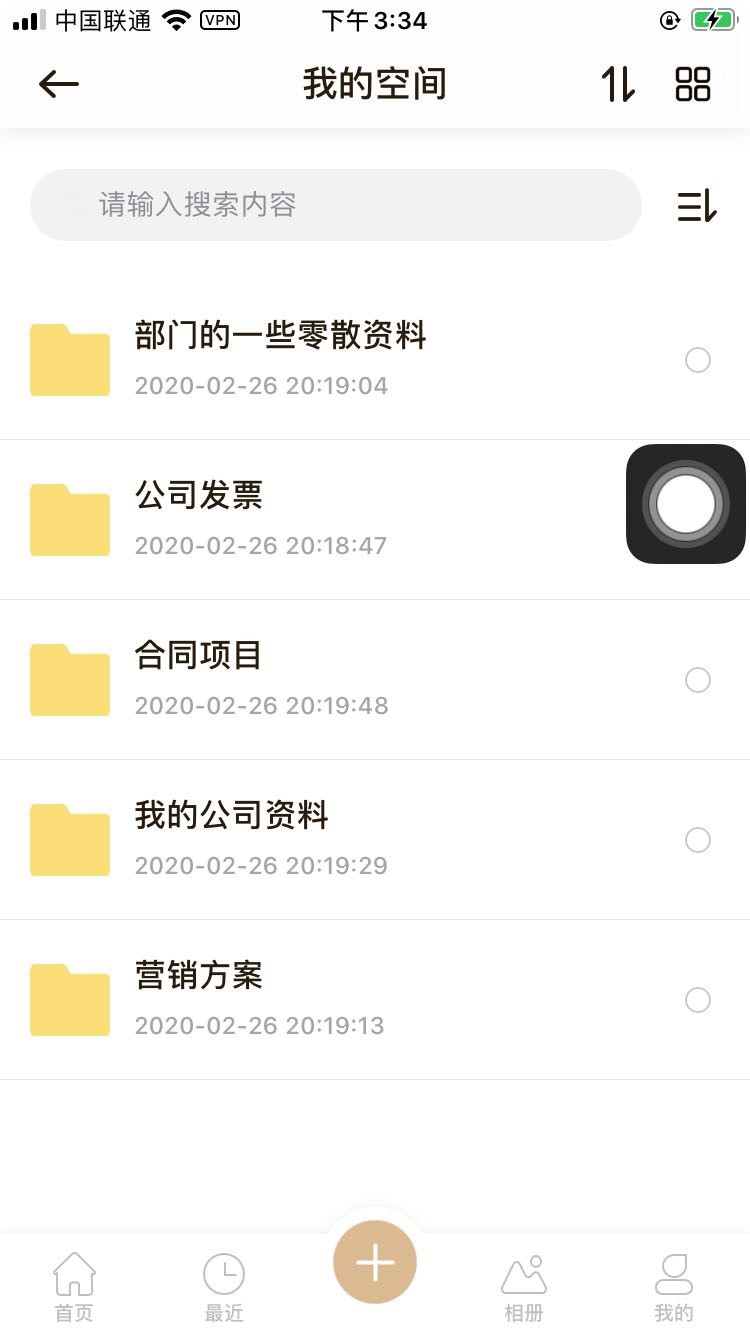The height and width of the screenshot is (1334, 750).
Task: Switch to the 最近 tab
Action: 224,1287
